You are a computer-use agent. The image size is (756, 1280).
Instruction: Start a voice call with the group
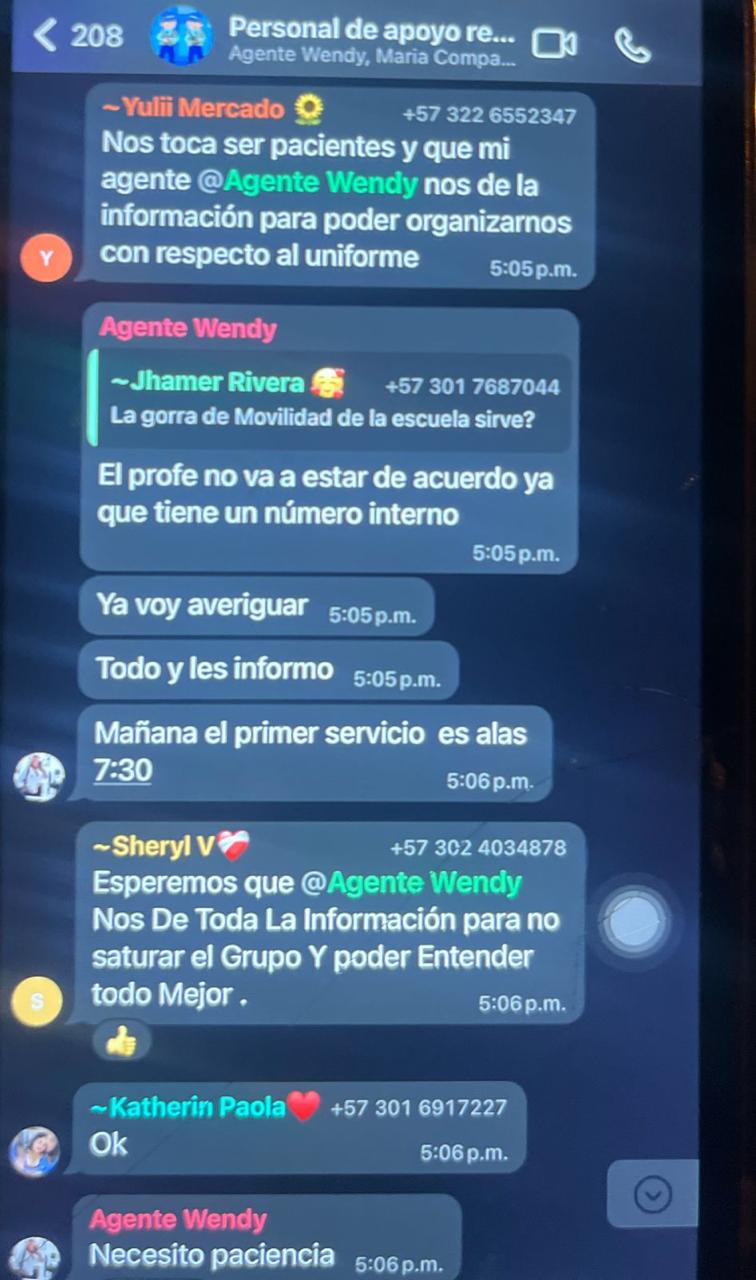click(x=631, y=44)
